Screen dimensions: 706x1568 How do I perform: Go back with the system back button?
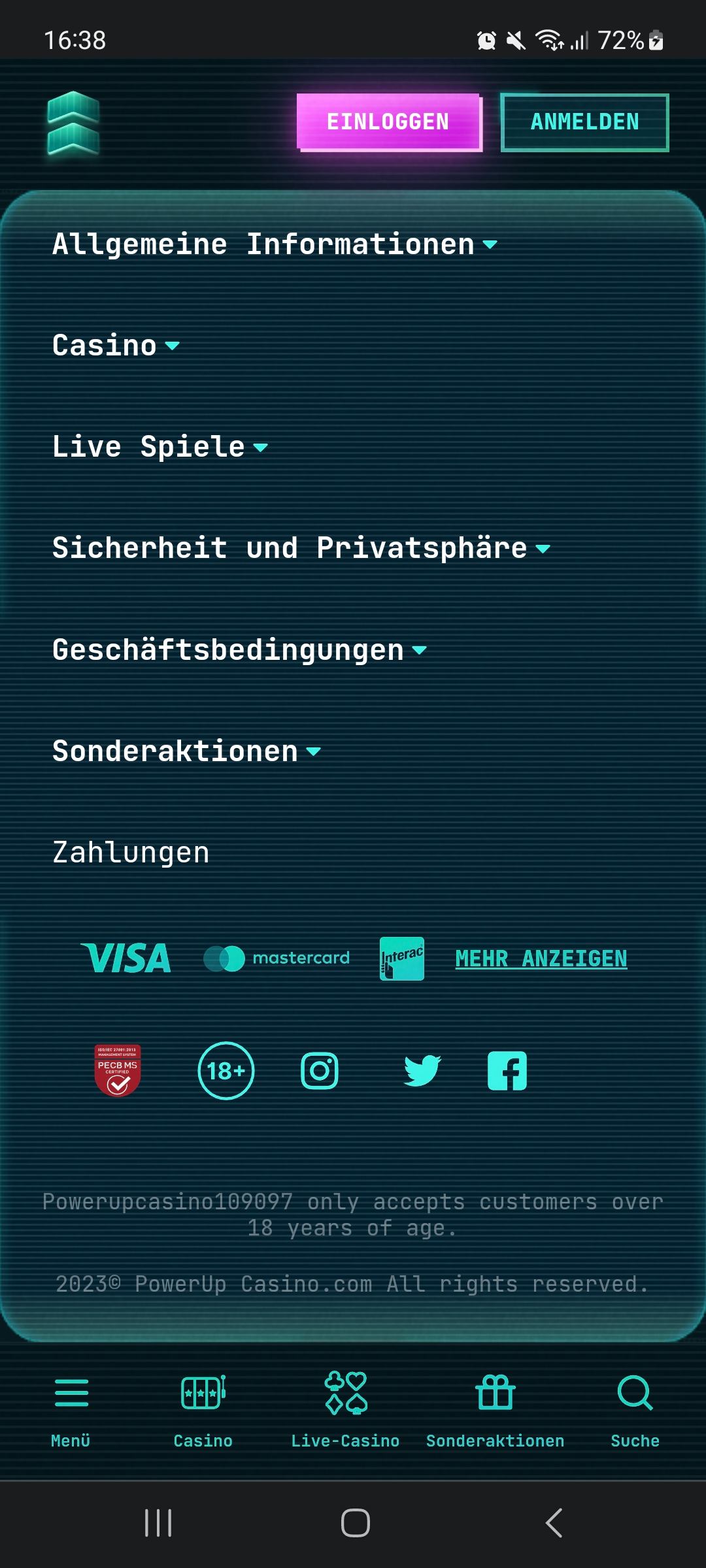tap(554, 1523)
